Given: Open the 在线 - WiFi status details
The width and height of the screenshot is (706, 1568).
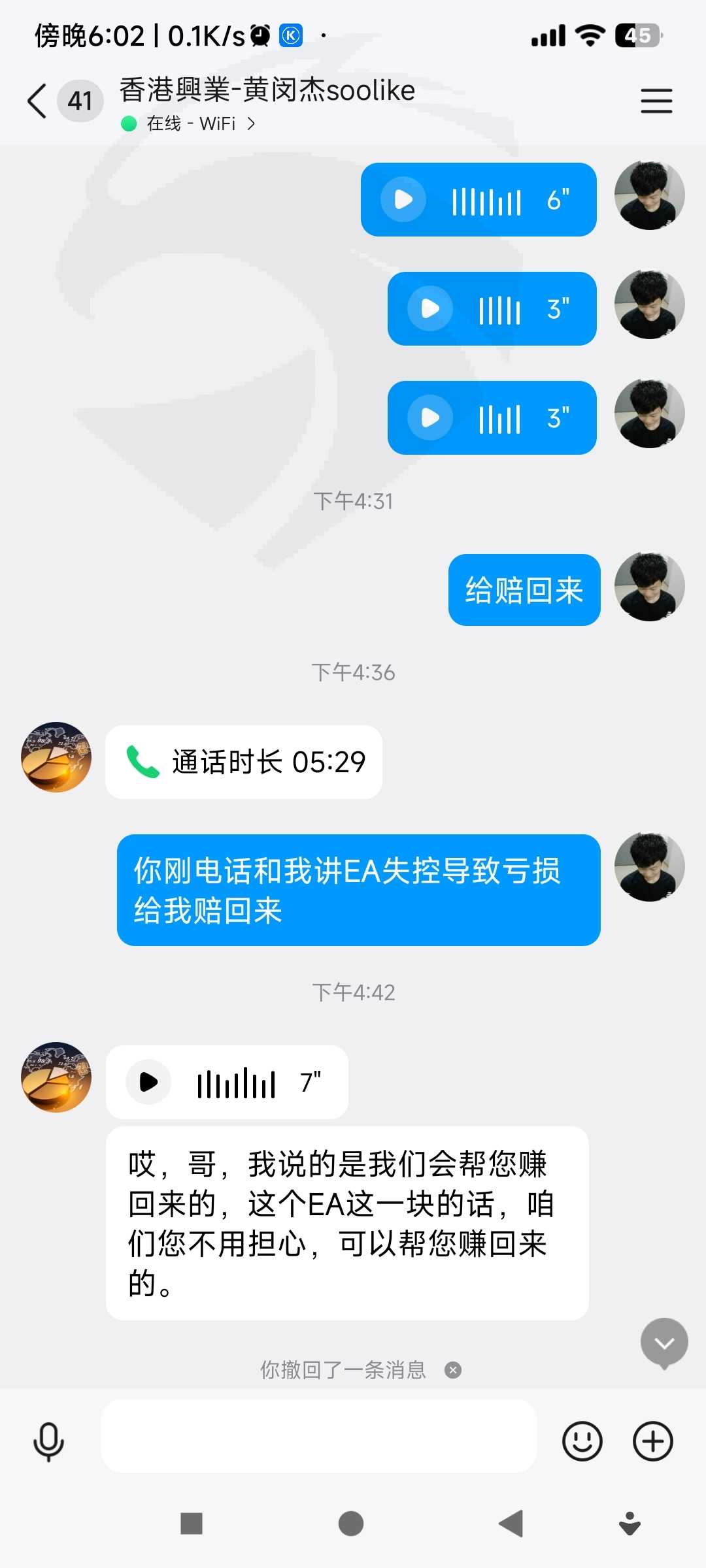Looking at the screenshot, I should (188, 123).
